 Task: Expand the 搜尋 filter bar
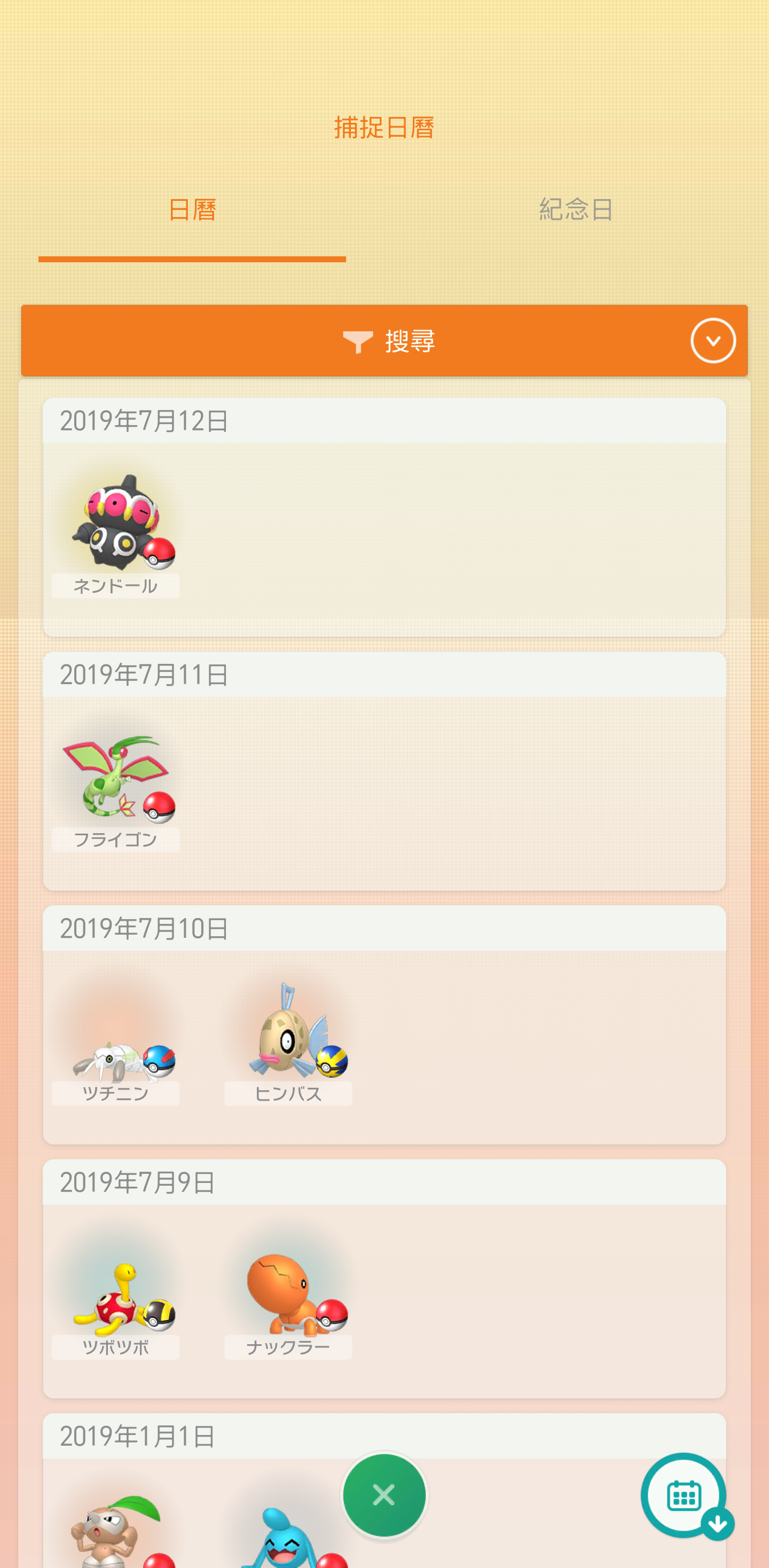pyautogui.click(x=384, y=341)
